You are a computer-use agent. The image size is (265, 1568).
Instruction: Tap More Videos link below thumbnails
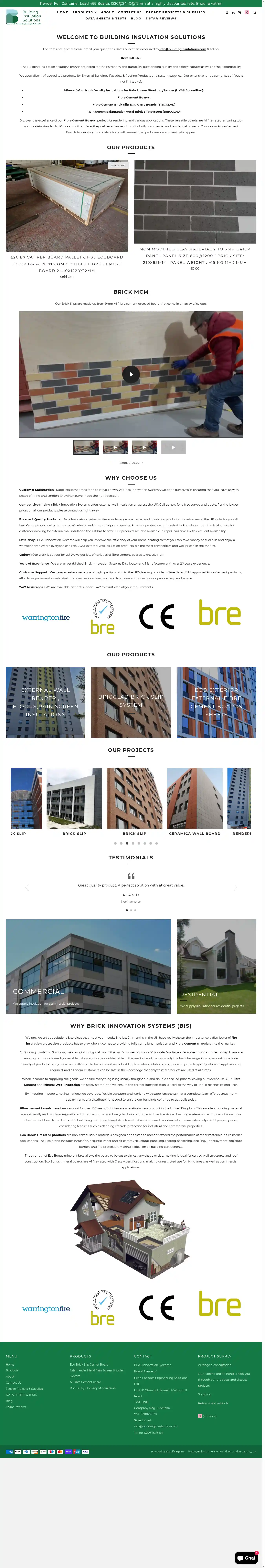coord(131,463)
